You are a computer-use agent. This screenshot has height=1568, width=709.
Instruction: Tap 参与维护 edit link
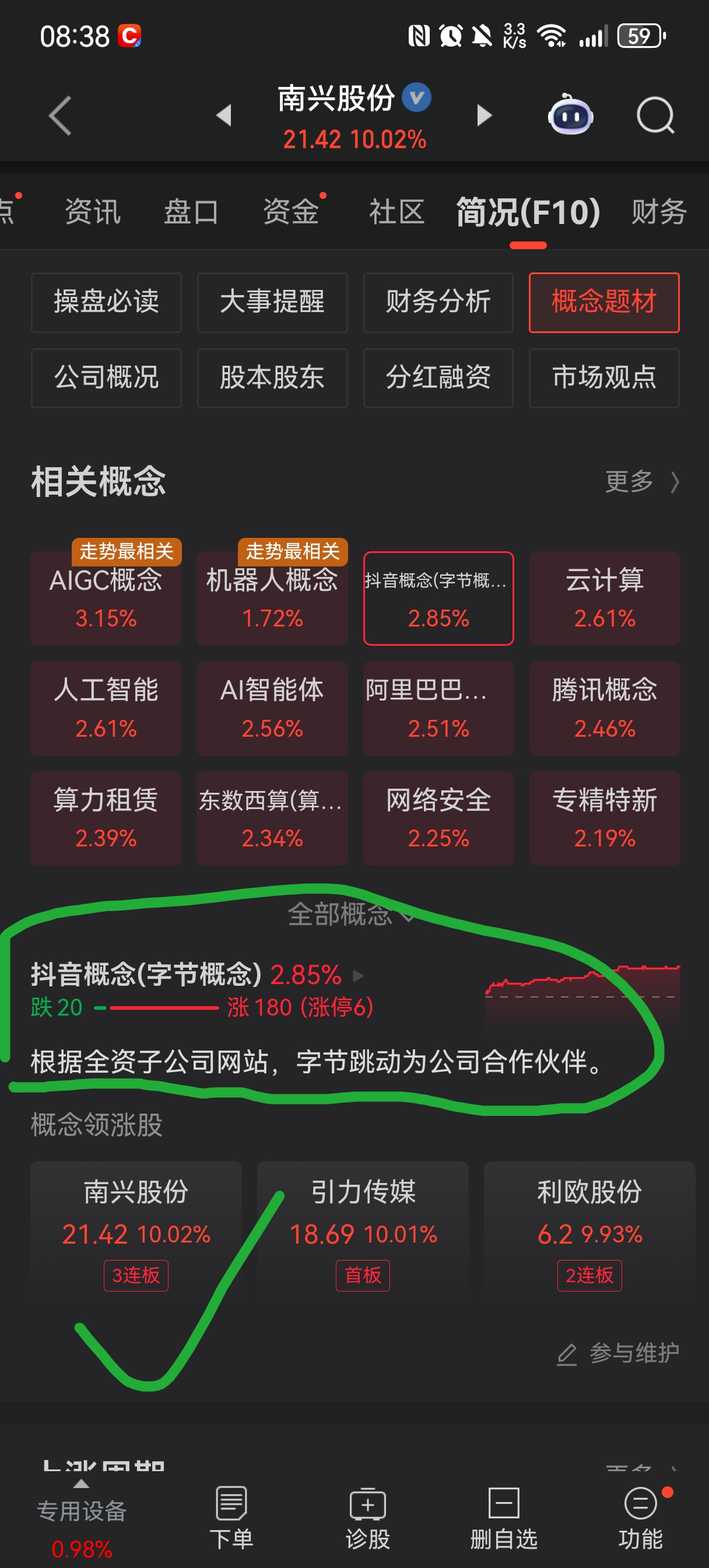618,1353
